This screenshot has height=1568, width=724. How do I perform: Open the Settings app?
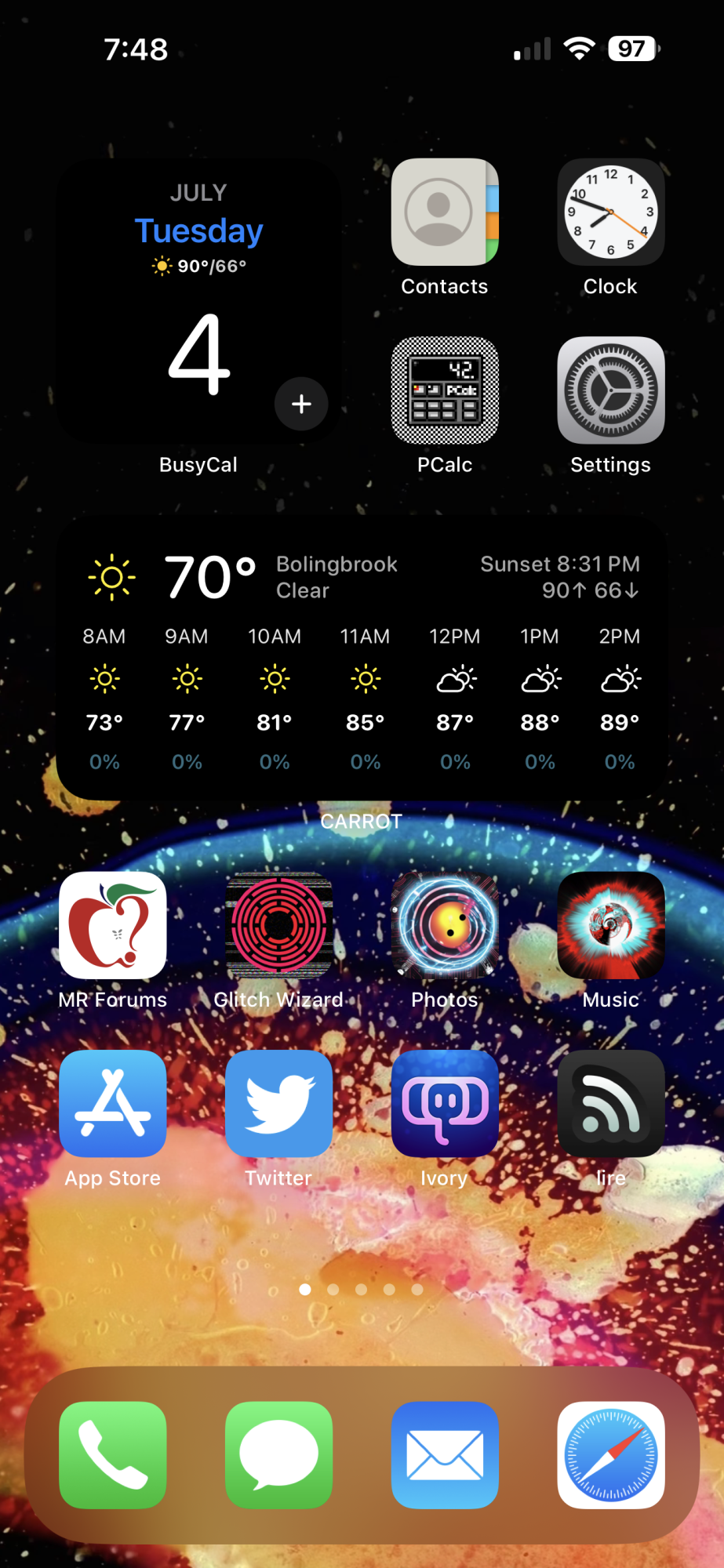click(x=610, y=390)
